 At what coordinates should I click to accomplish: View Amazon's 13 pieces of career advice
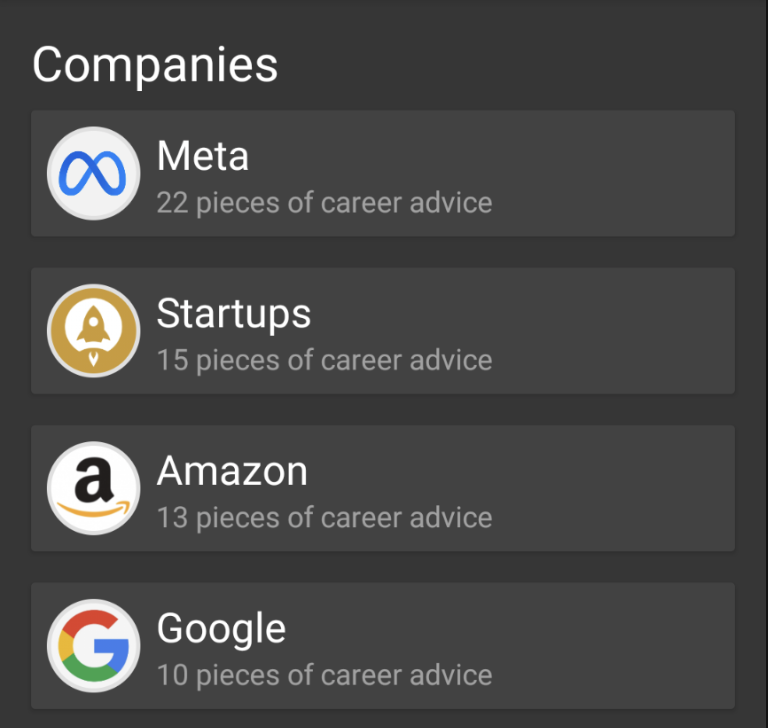(x=383, y=488)
